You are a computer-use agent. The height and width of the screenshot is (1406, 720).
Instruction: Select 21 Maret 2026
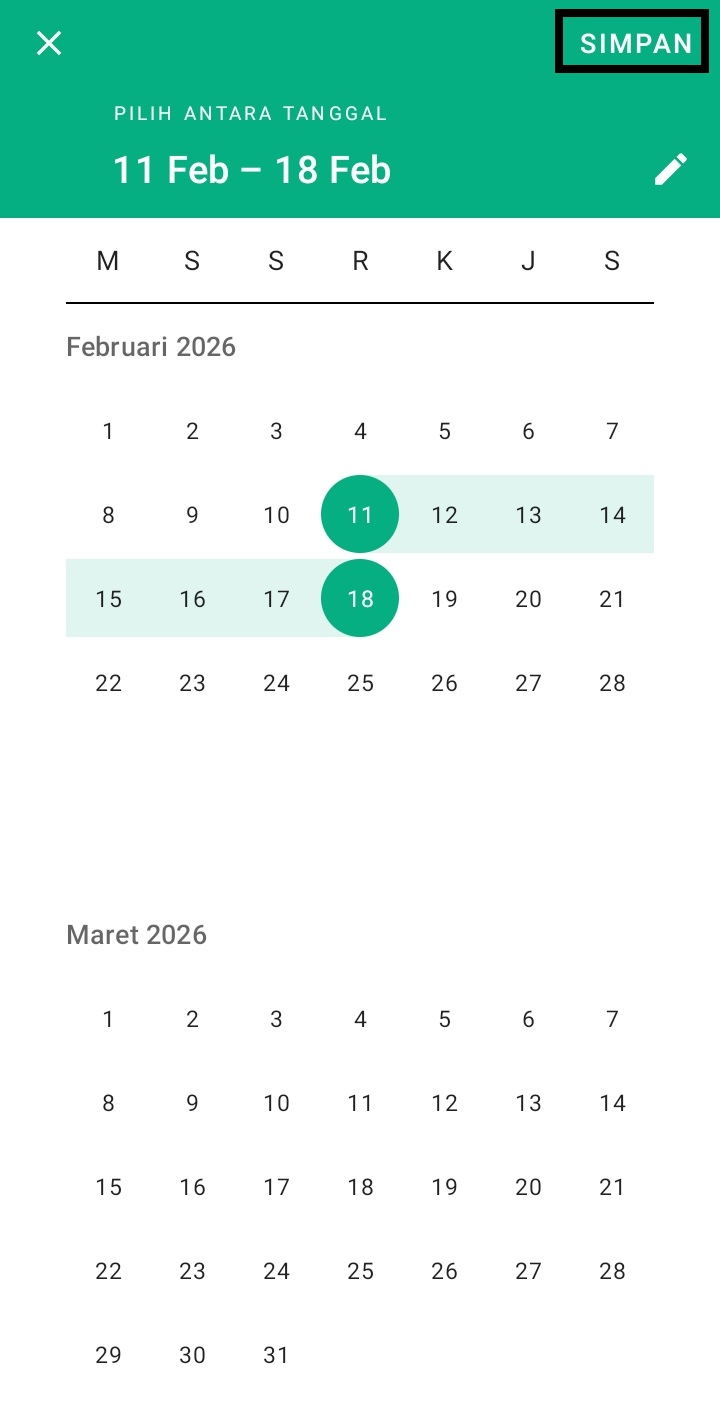tap(612, 1187)
